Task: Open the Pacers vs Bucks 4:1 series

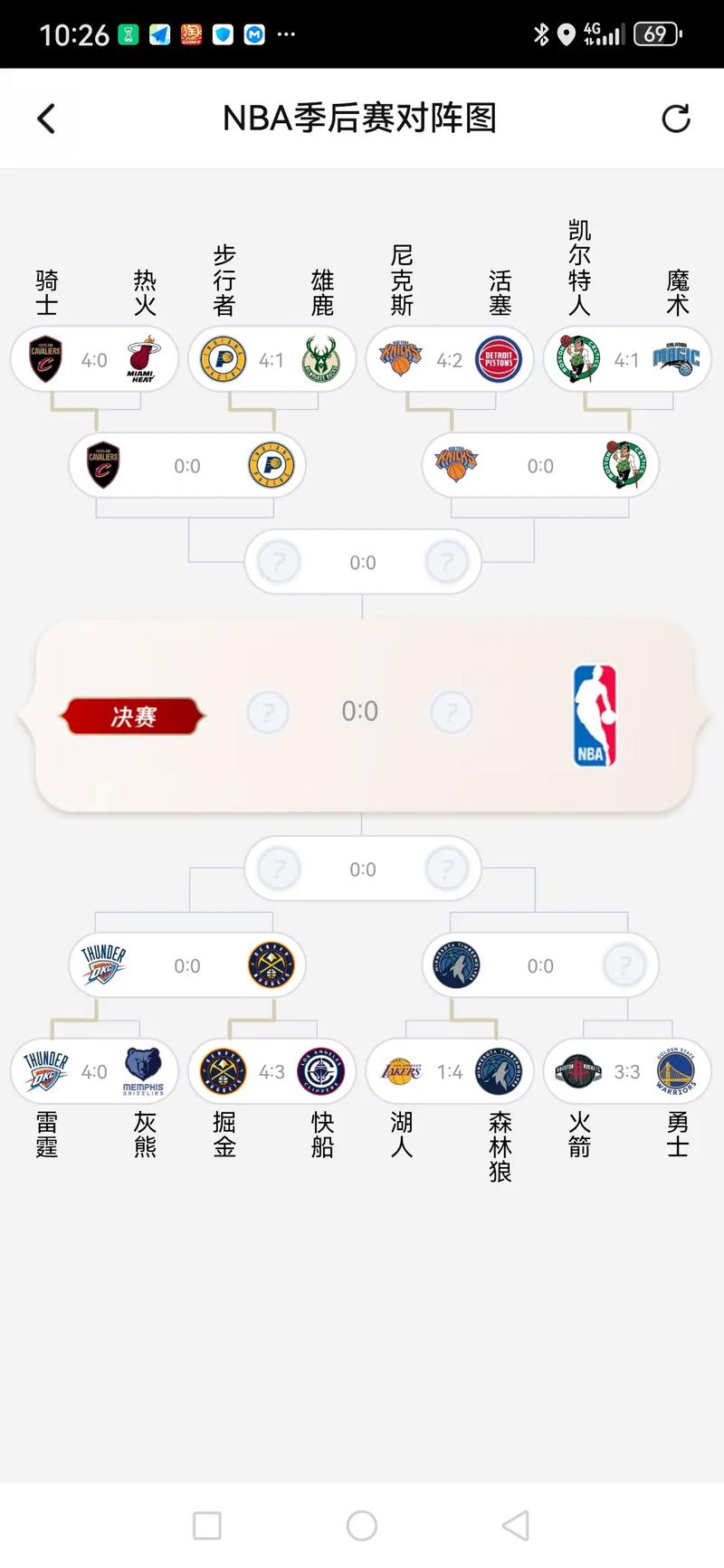Action: [x=271, y=360]
